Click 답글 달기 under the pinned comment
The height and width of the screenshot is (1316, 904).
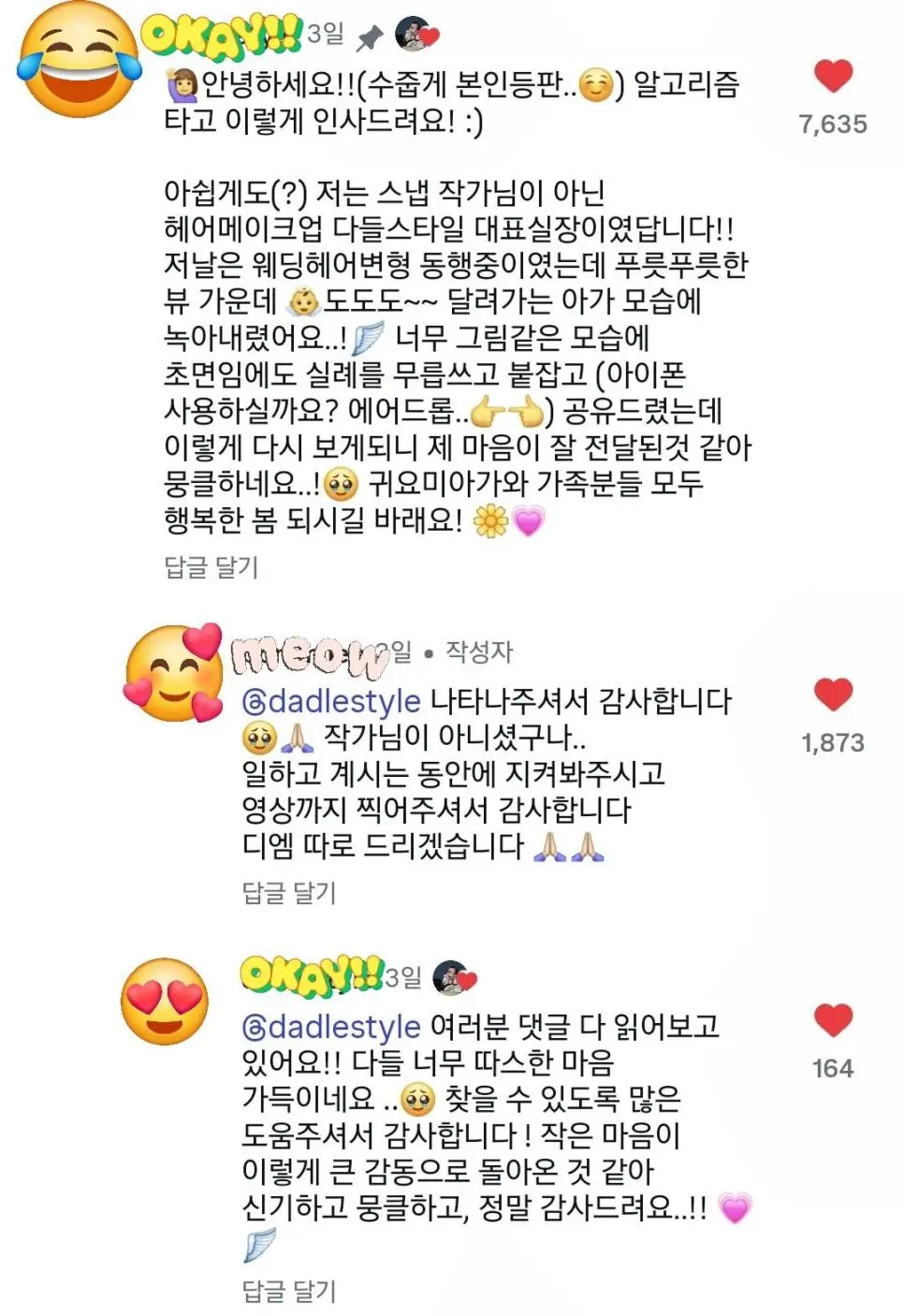(211, 567)
